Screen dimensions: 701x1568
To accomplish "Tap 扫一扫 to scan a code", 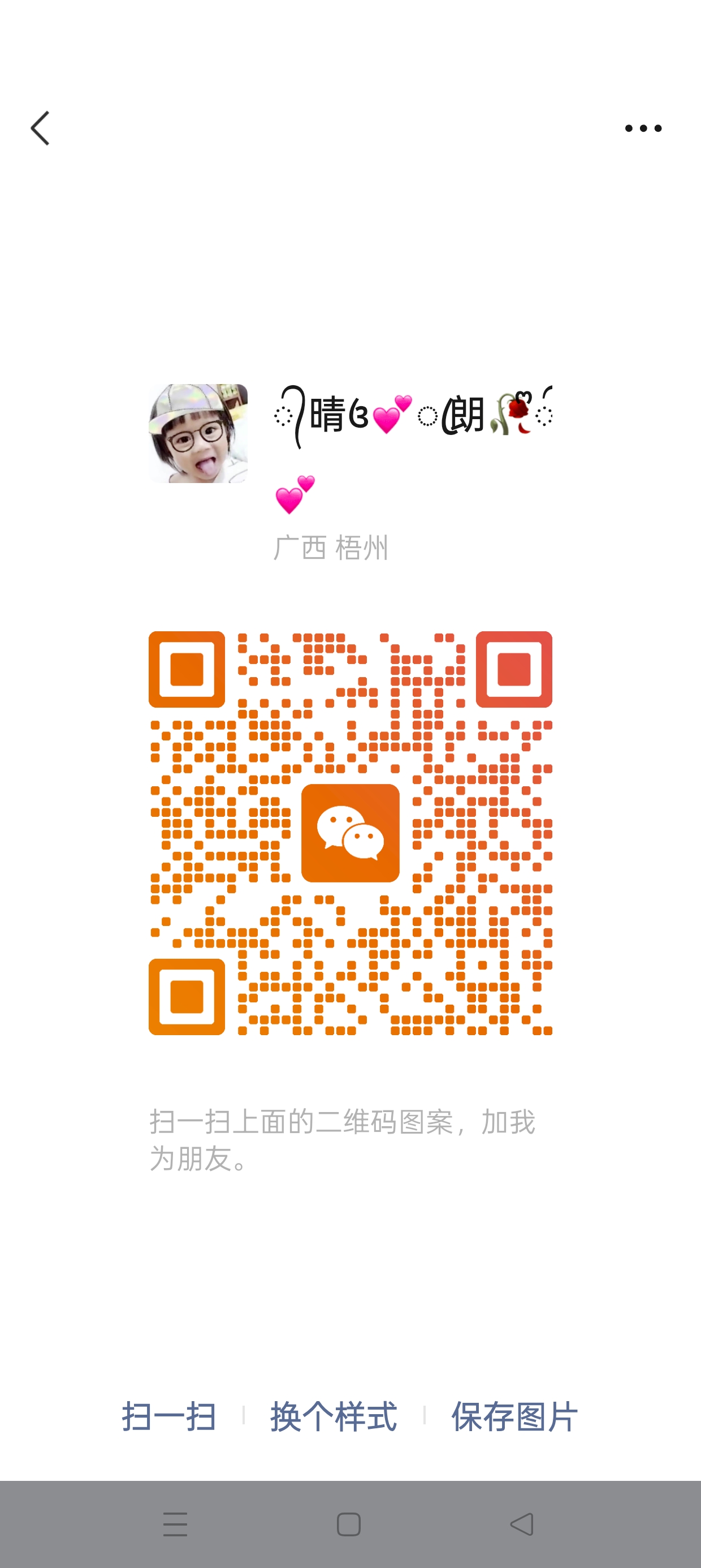I will 169,1416.
